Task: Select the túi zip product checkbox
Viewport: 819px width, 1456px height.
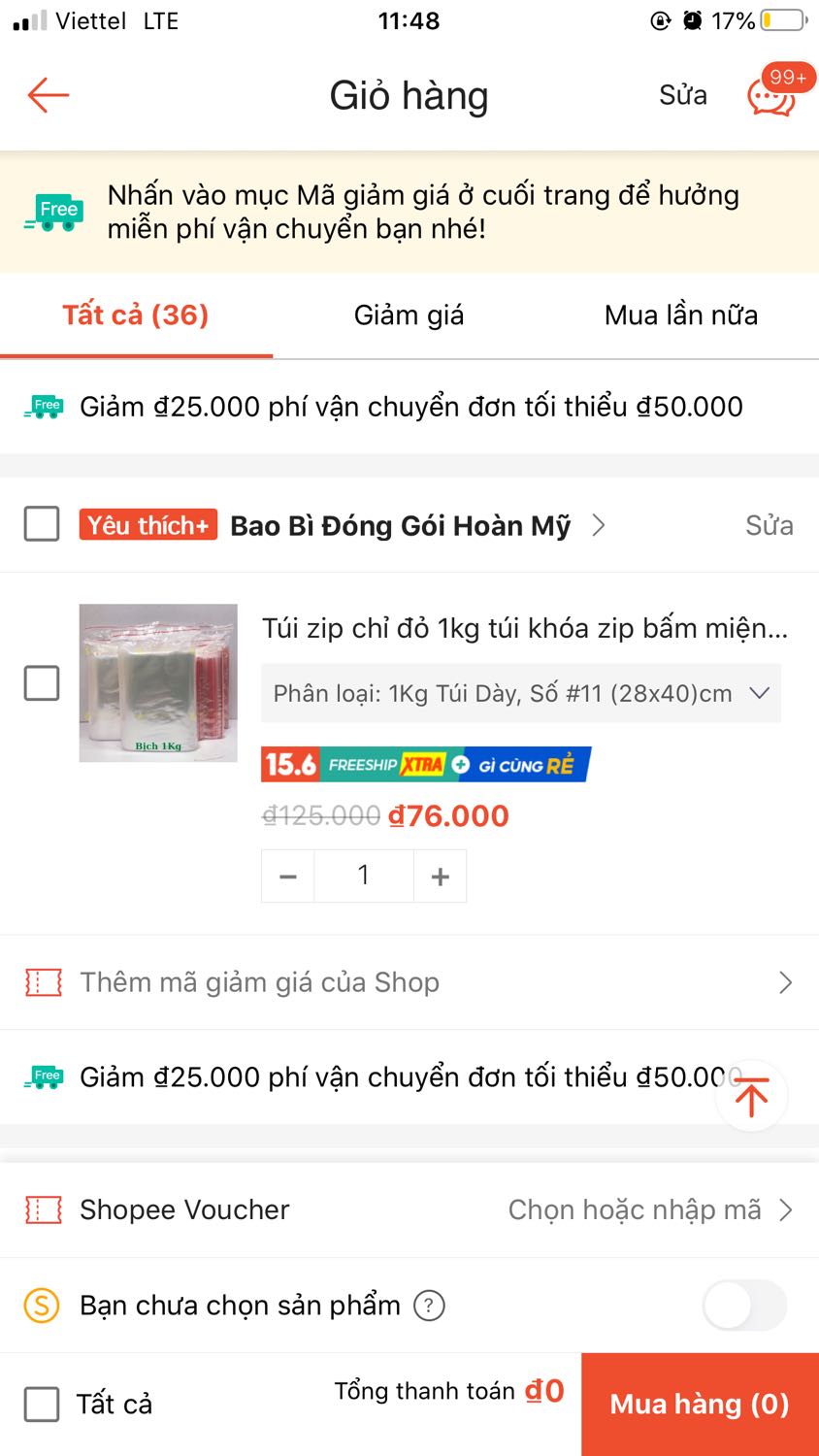Action: pyautogui.click(x=41, y=683)
